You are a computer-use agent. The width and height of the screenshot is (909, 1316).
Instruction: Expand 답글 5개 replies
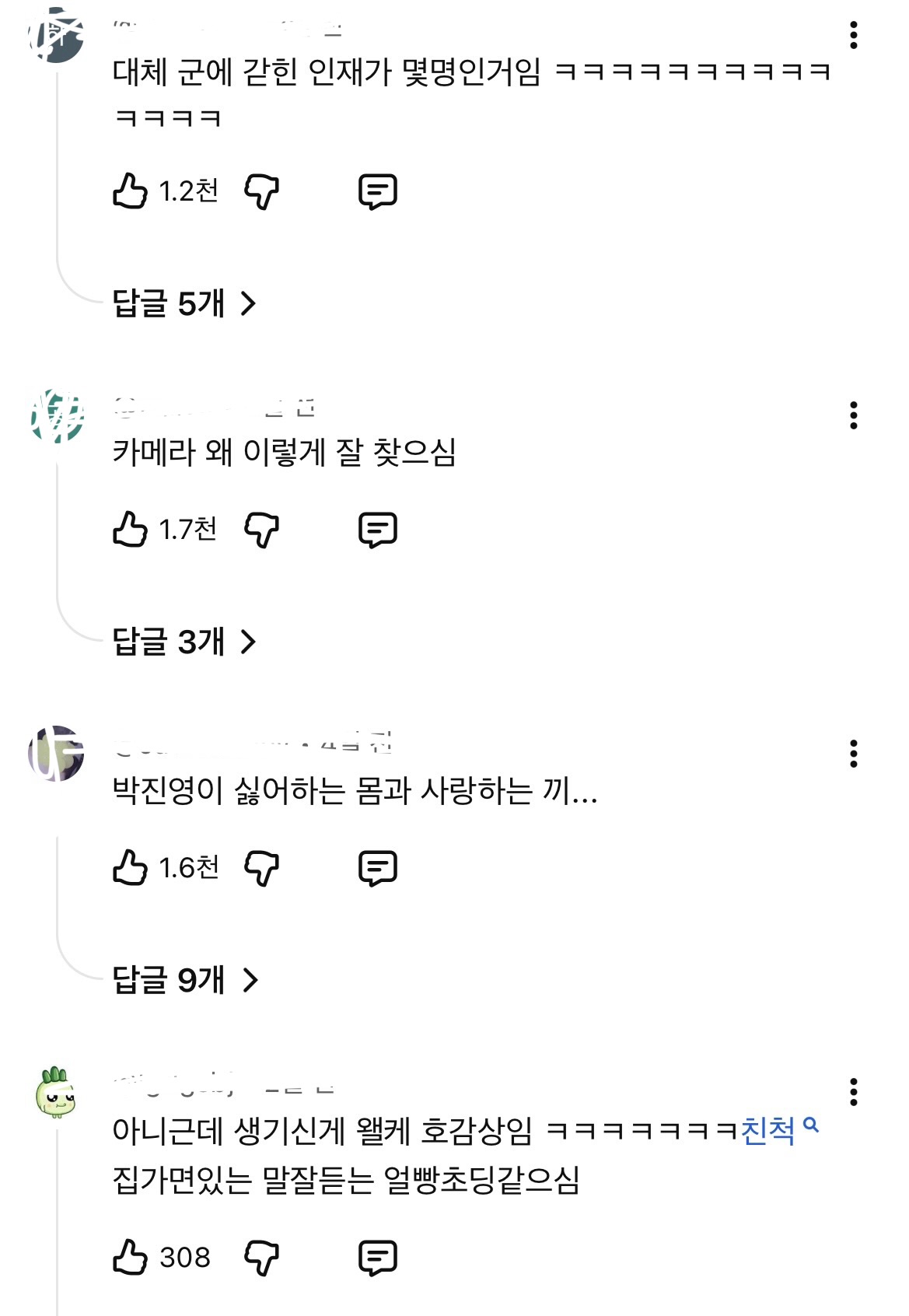pyautogui.click(x=184, y=303)
